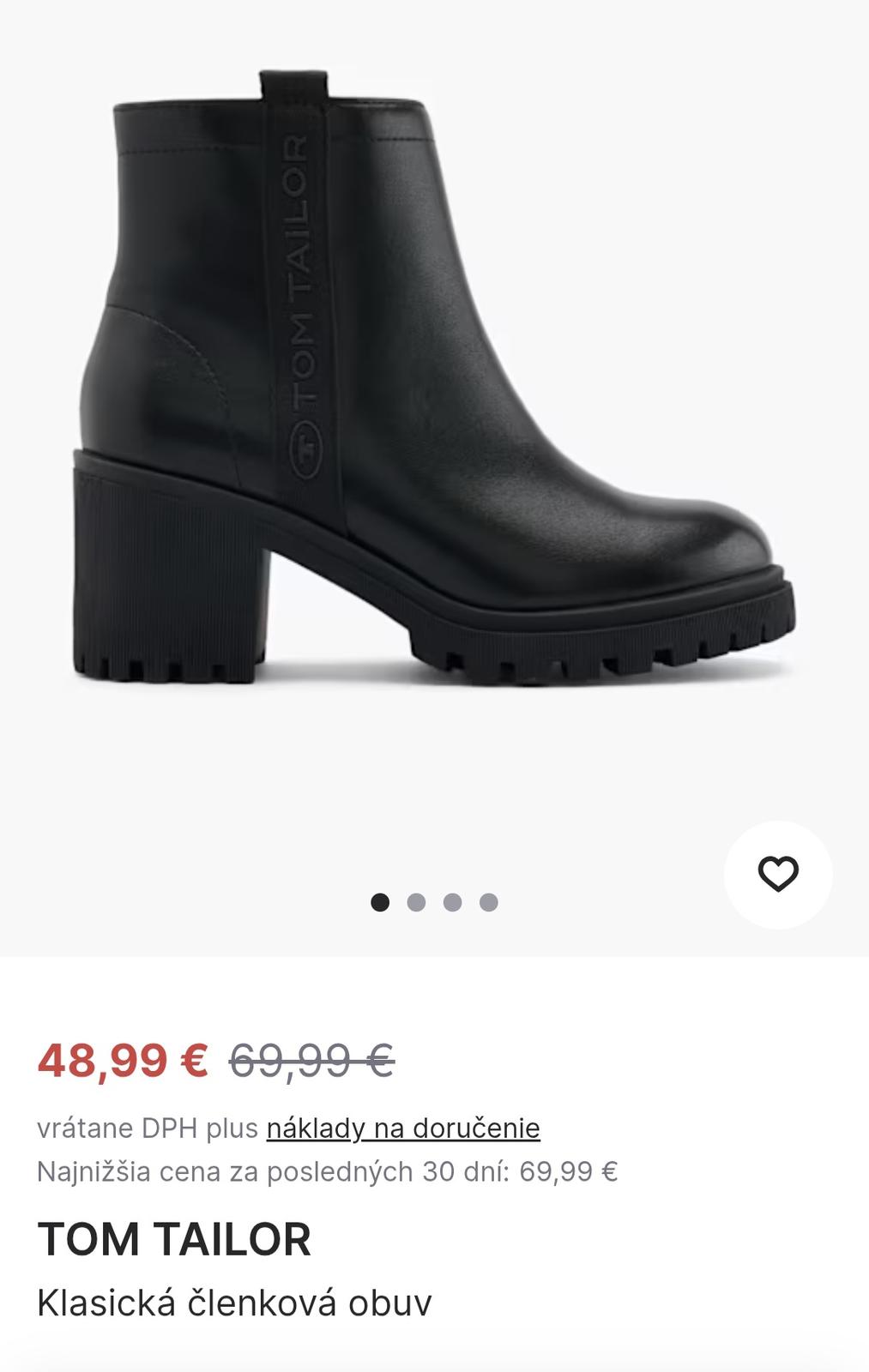The image size is (869, 1372).
Task: Open the náklady na doručenie link
Action: [403, 1128]
